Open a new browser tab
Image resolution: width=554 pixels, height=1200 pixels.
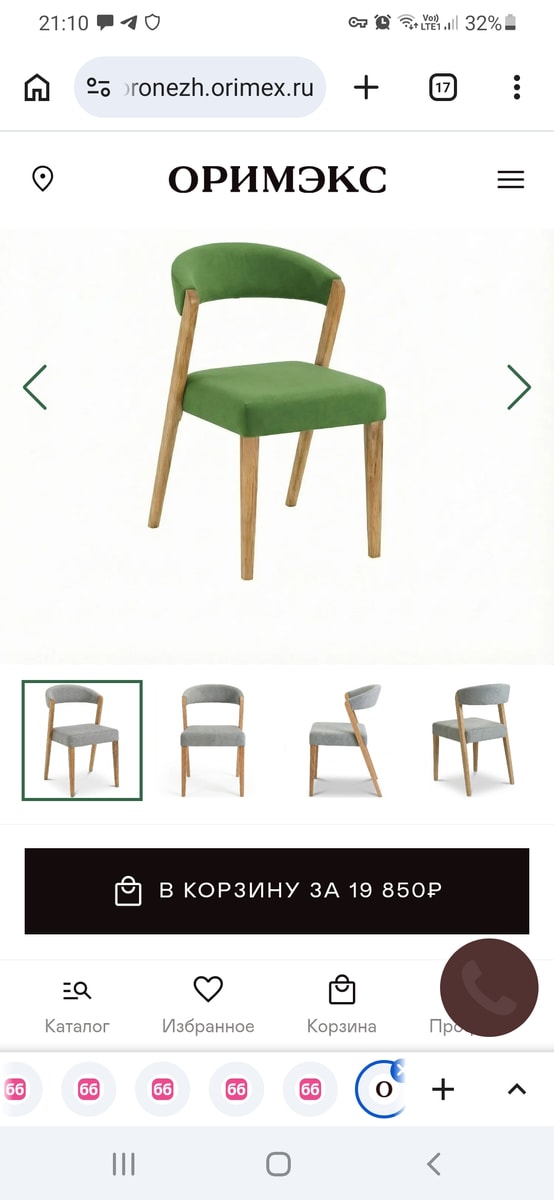(367, 88)
